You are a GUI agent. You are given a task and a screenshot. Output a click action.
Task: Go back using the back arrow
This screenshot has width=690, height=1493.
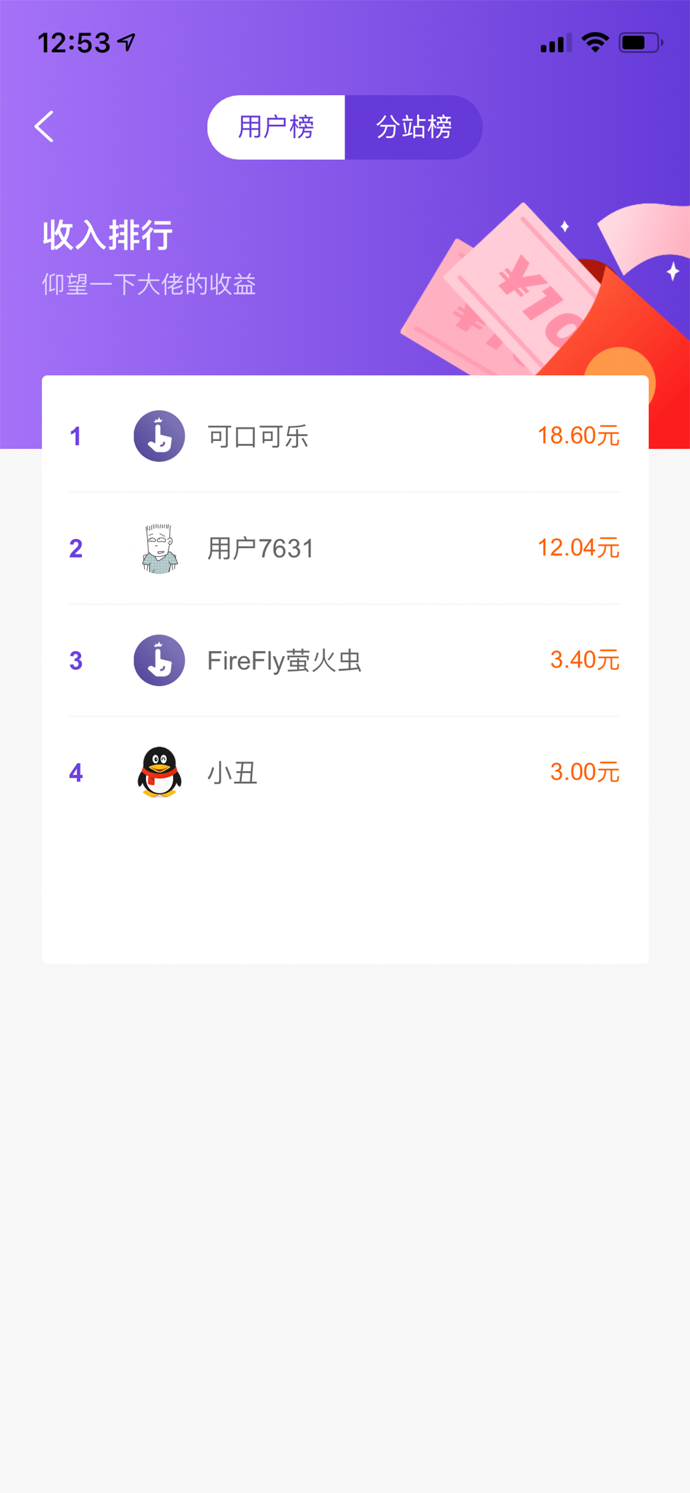coord(44,127)
